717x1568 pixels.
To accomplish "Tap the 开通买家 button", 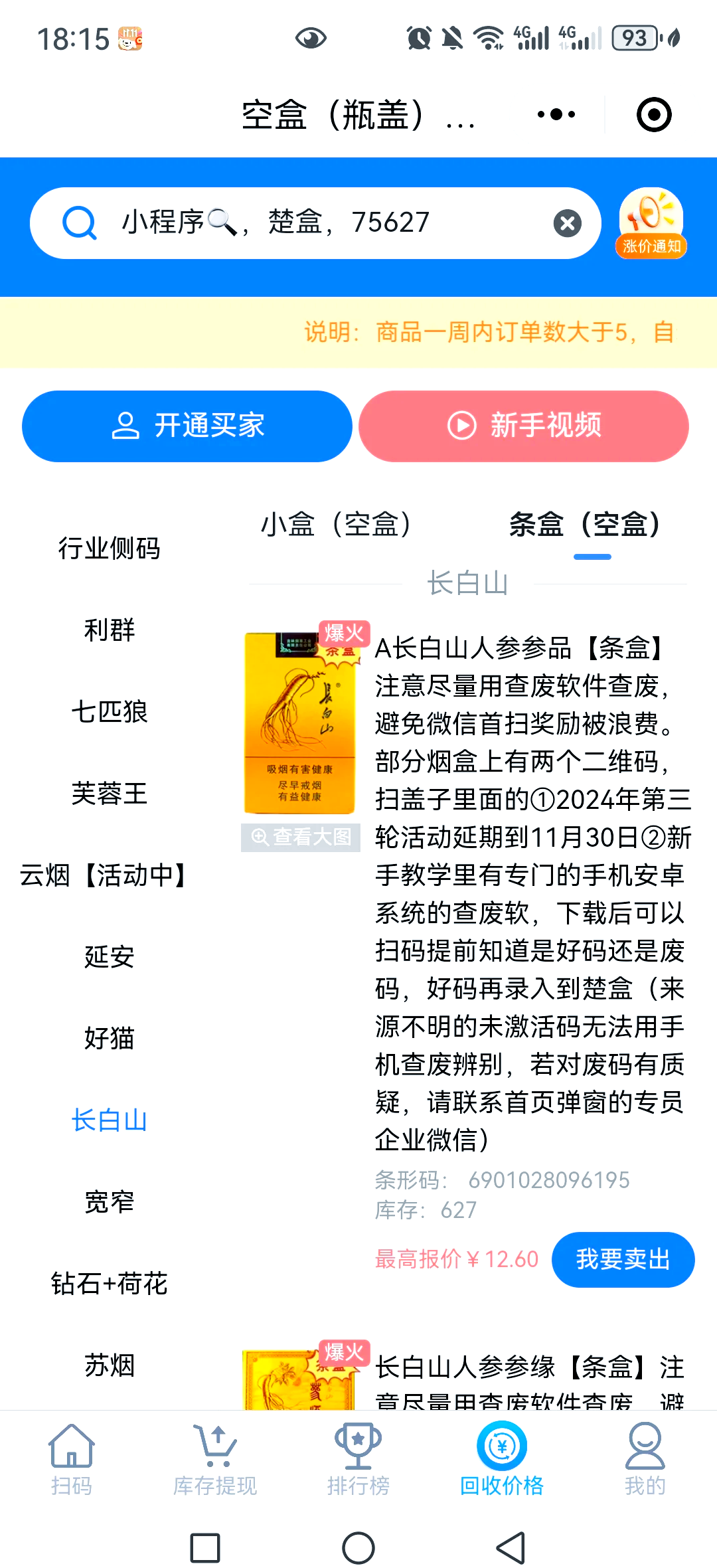I will [187, 426].
